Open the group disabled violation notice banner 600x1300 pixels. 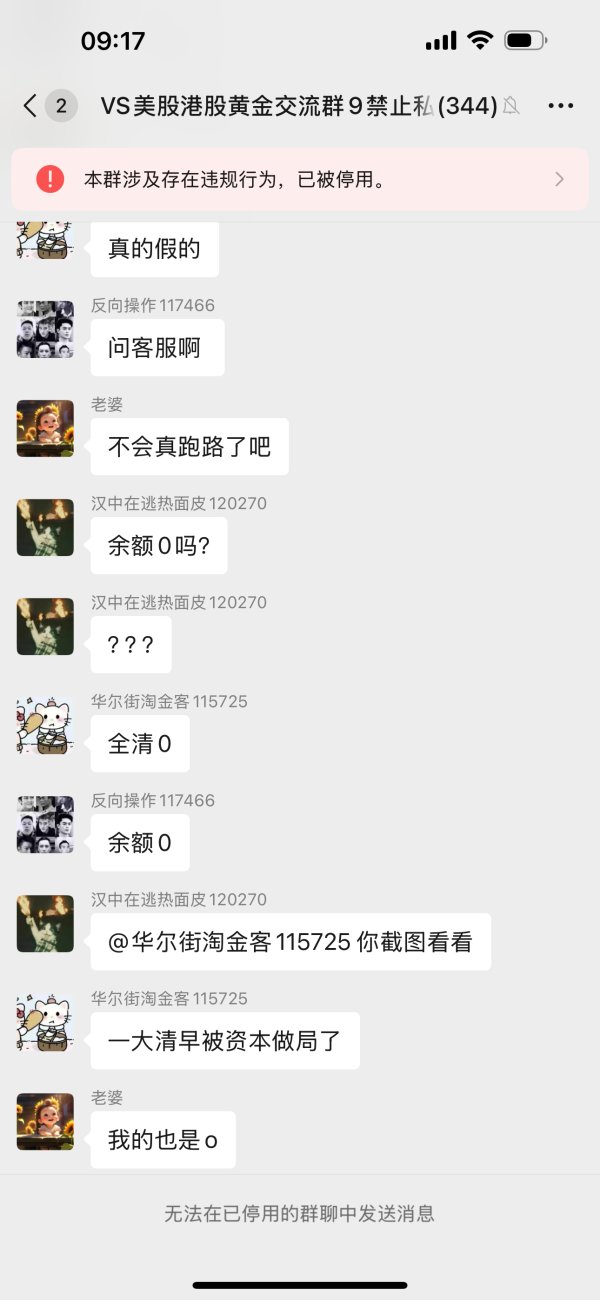coord(300,179)
